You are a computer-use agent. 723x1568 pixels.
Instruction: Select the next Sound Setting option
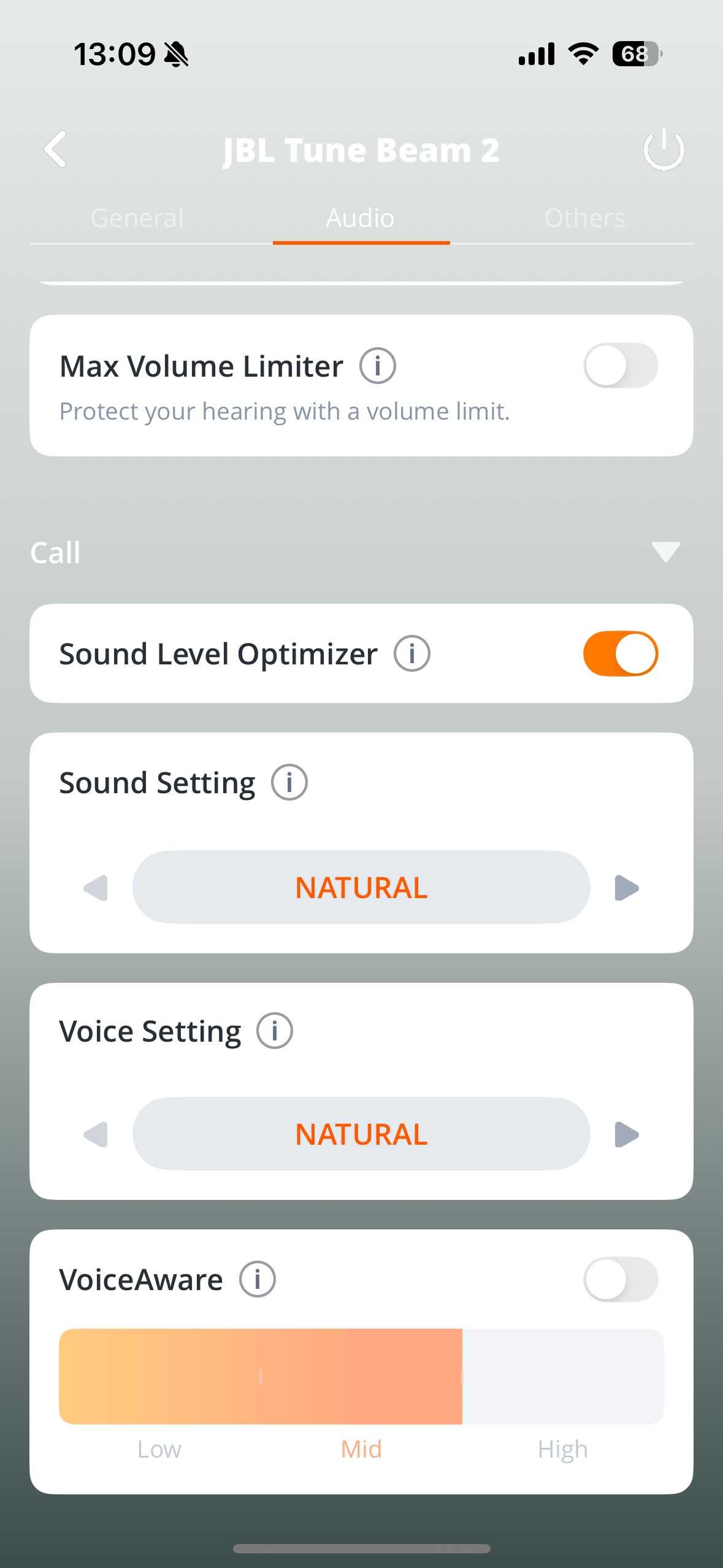click(x=627, y=888)
